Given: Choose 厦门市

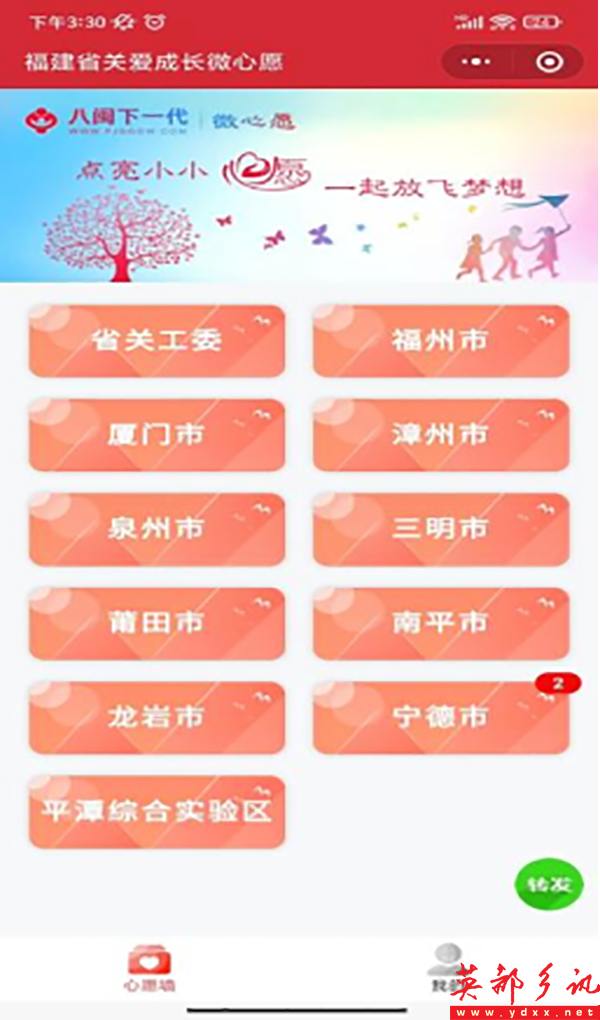Looking at the screenshot, I should point(157,435).
